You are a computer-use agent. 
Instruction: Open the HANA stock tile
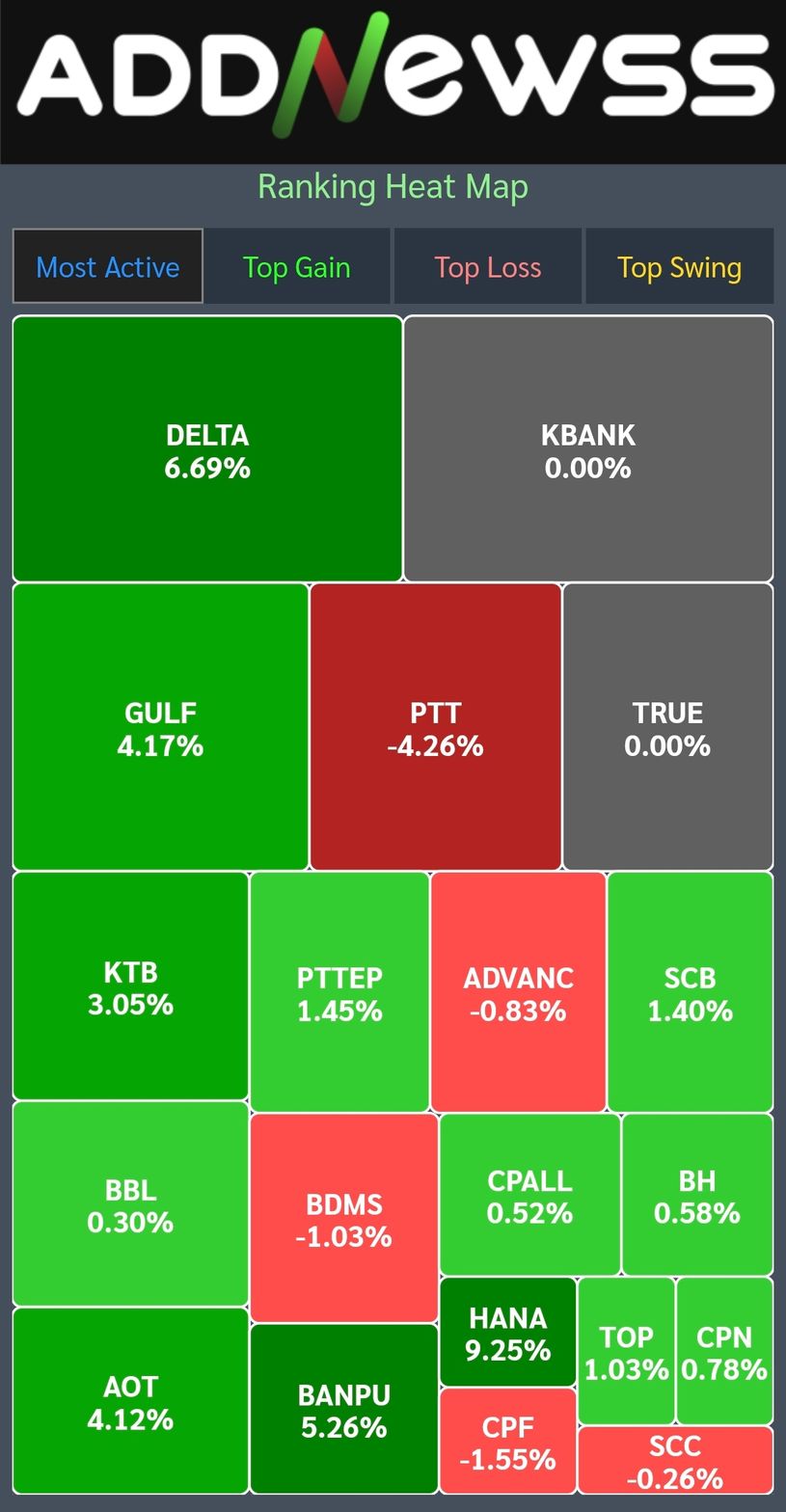508,1332
